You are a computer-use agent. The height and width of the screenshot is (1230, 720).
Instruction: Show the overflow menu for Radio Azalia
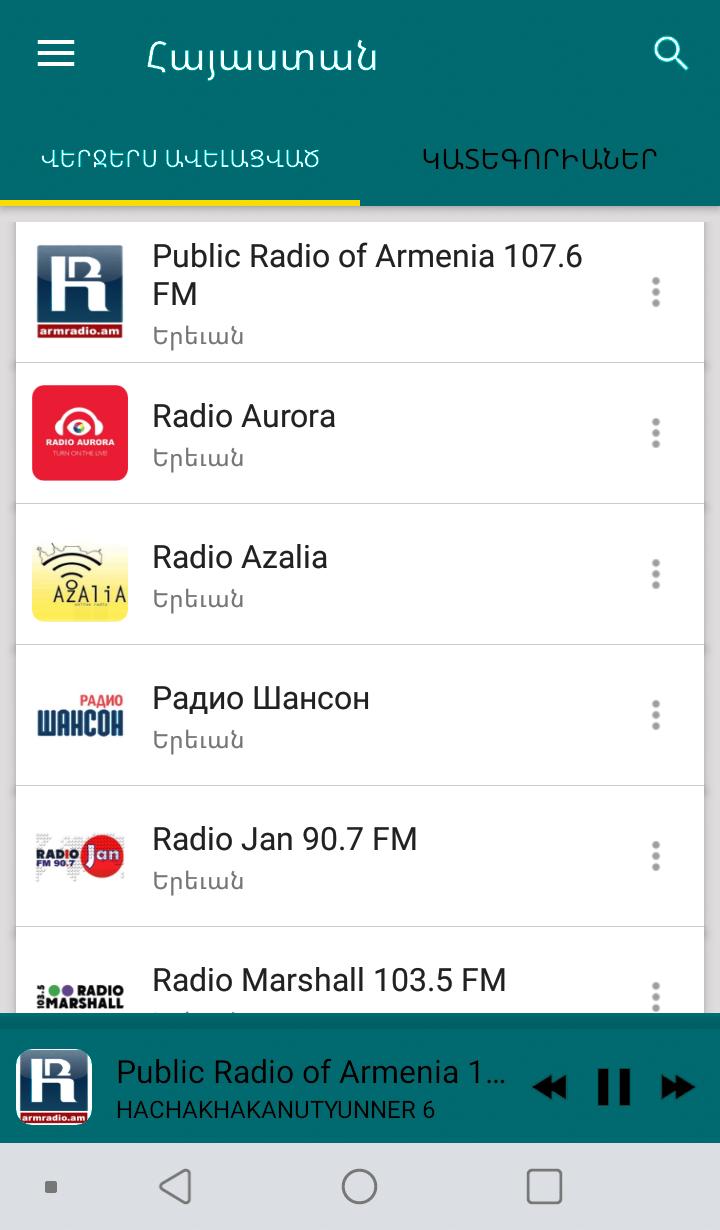click(x=656, y=574)
